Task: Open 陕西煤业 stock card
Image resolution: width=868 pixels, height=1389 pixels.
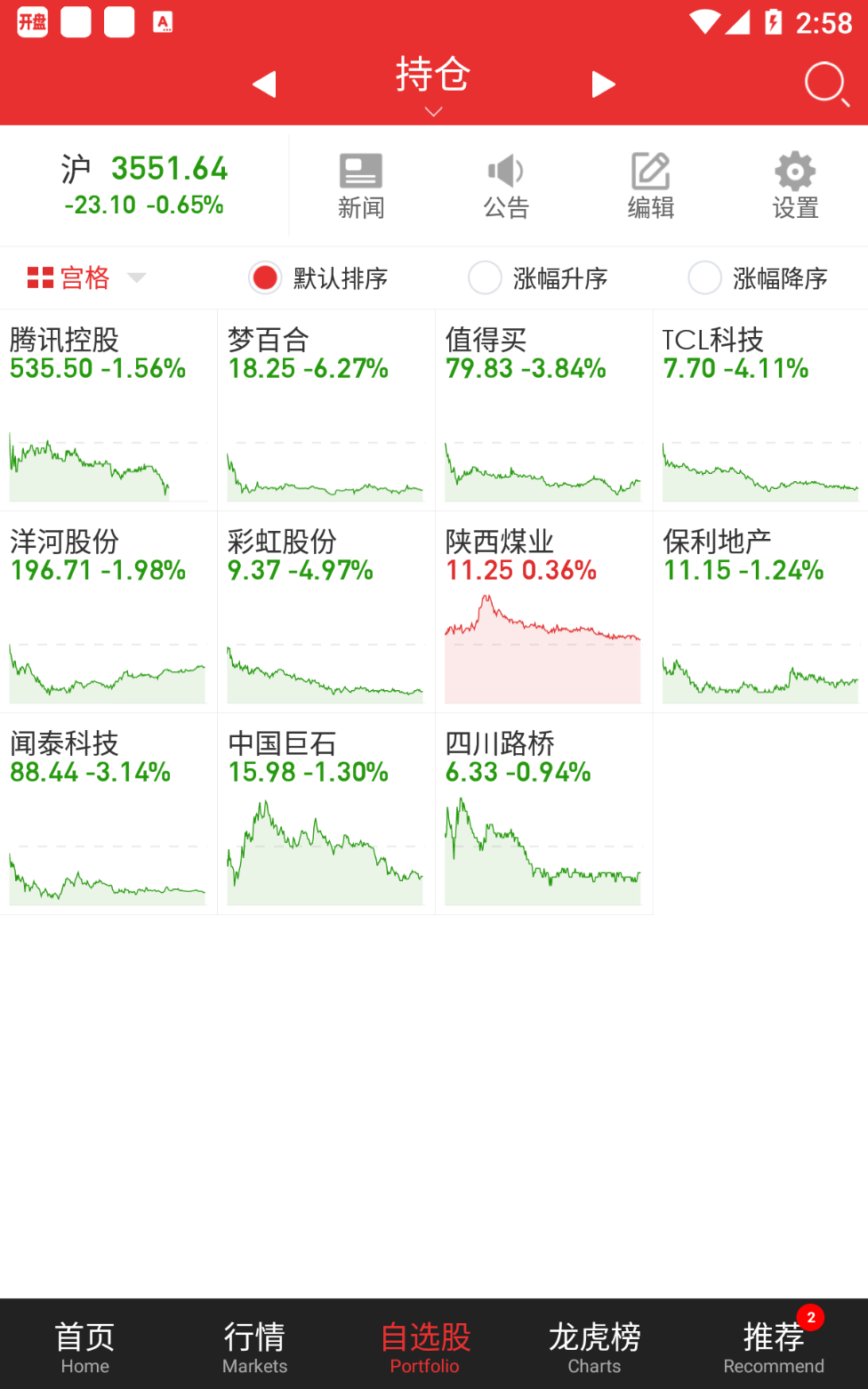Action: [543, 612]
